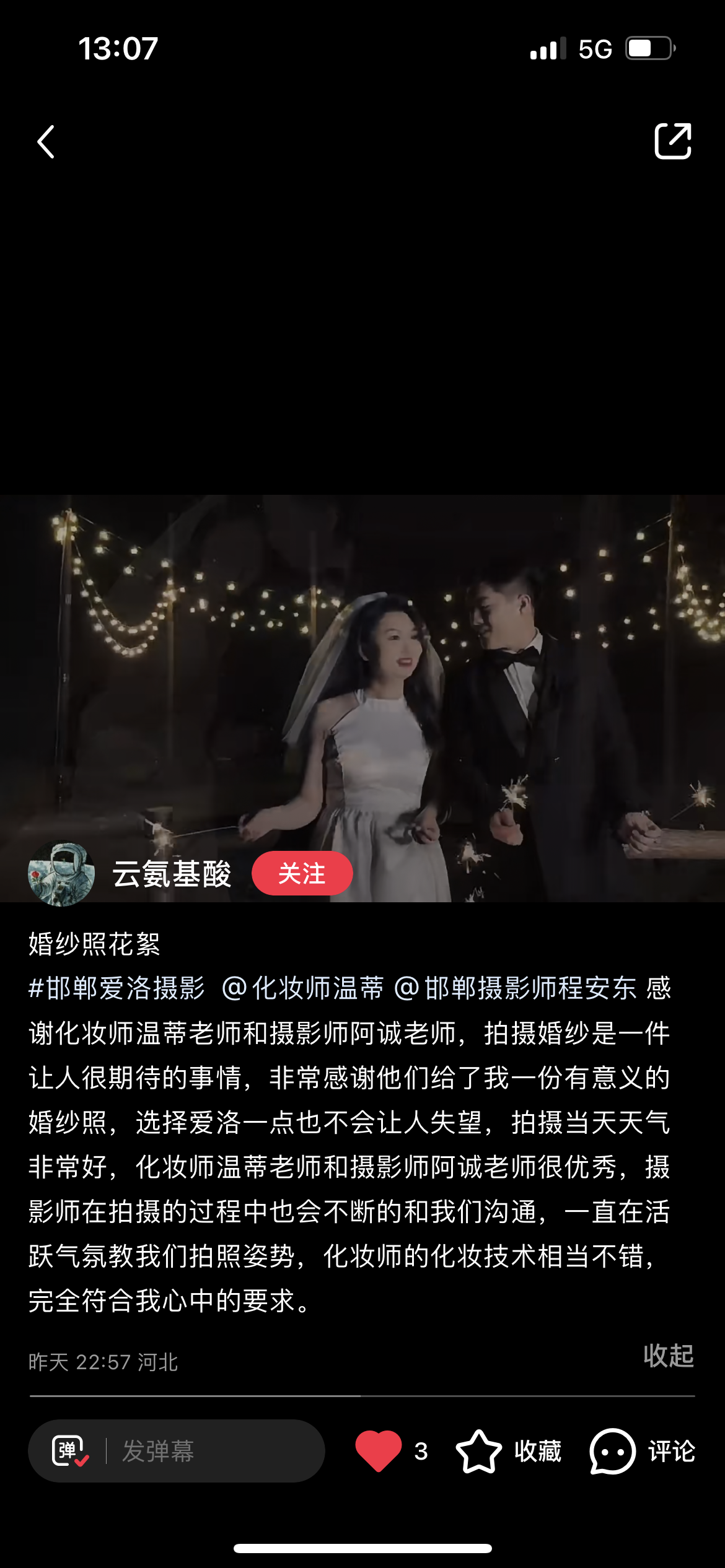Toggle the 弹 bullet-comment icon

point(69,1451)
